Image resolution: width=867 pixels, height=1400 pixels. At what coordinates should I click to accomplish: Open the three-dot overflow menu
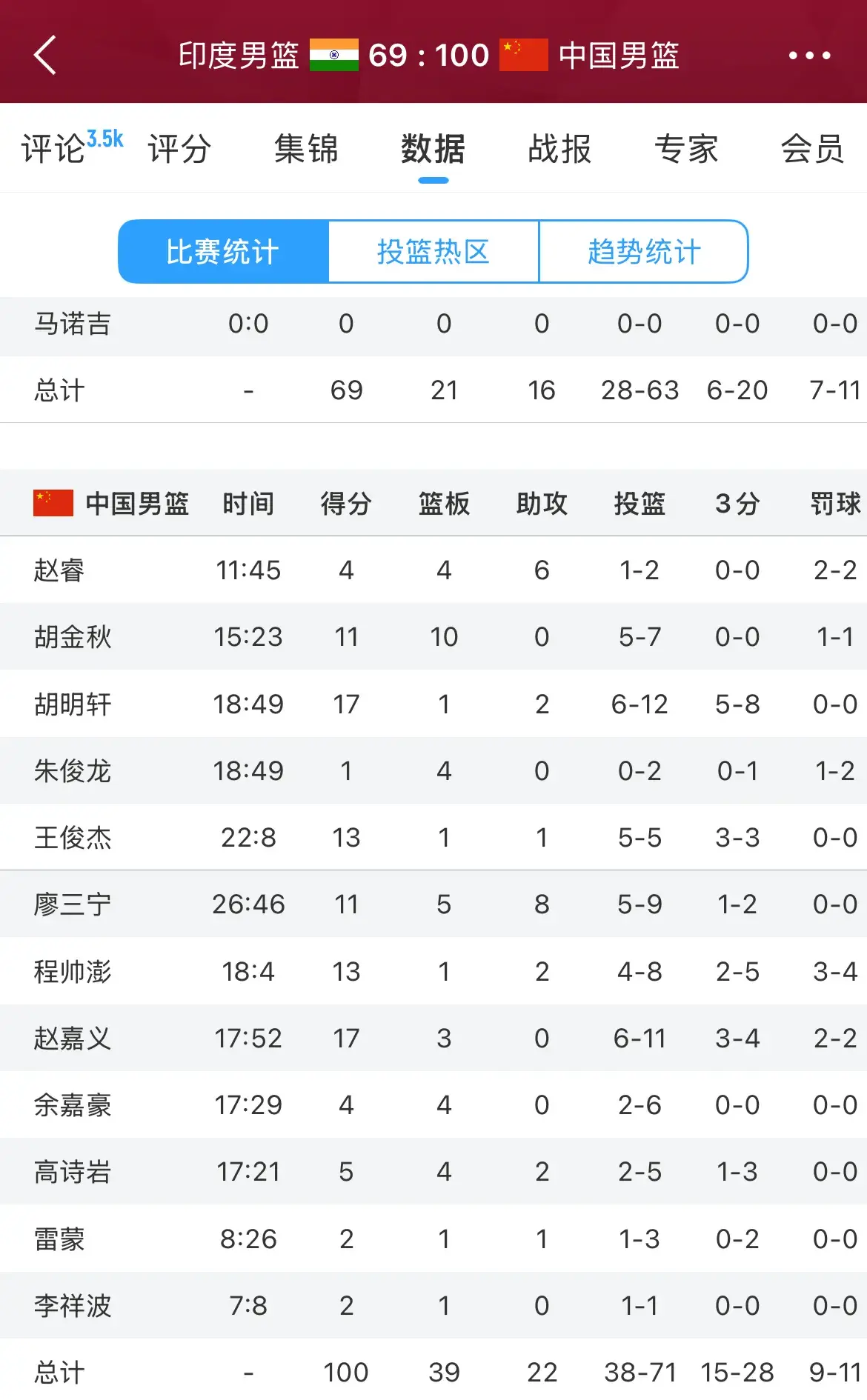pyautogui.click(x=809, y=56)
